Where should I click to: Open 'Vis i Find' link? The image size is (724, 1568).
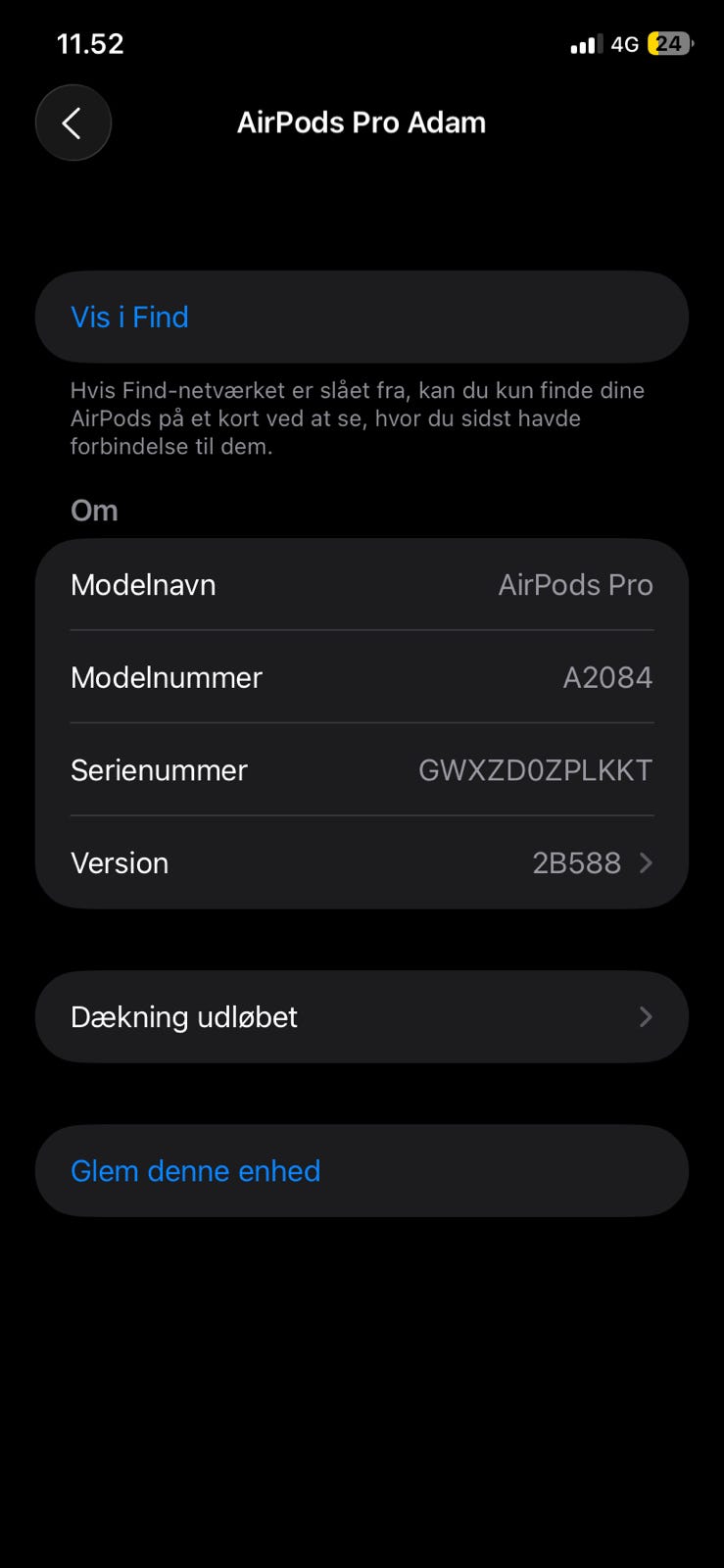tap(129, 318)
